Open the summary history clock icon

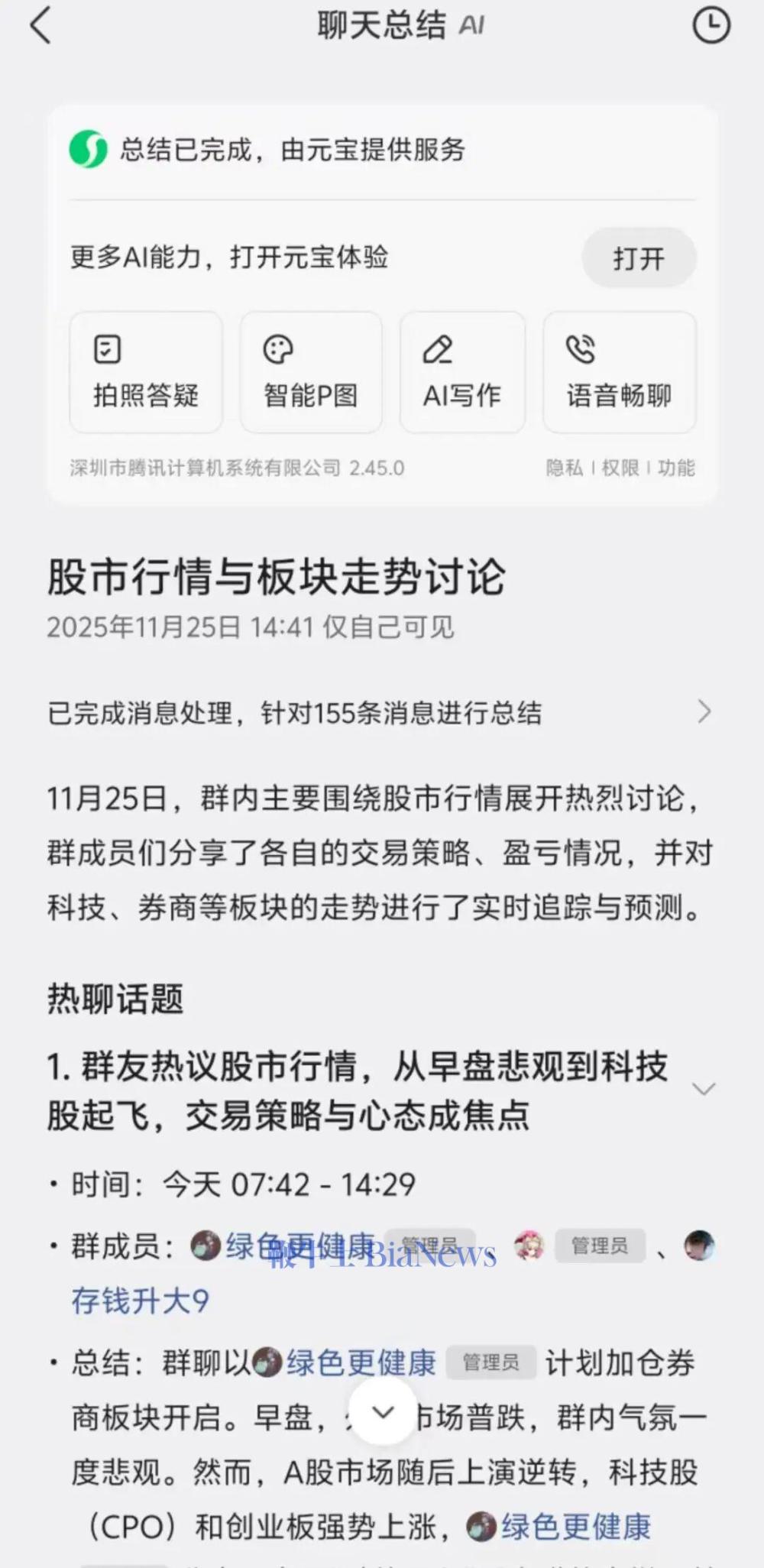[711, 26]
